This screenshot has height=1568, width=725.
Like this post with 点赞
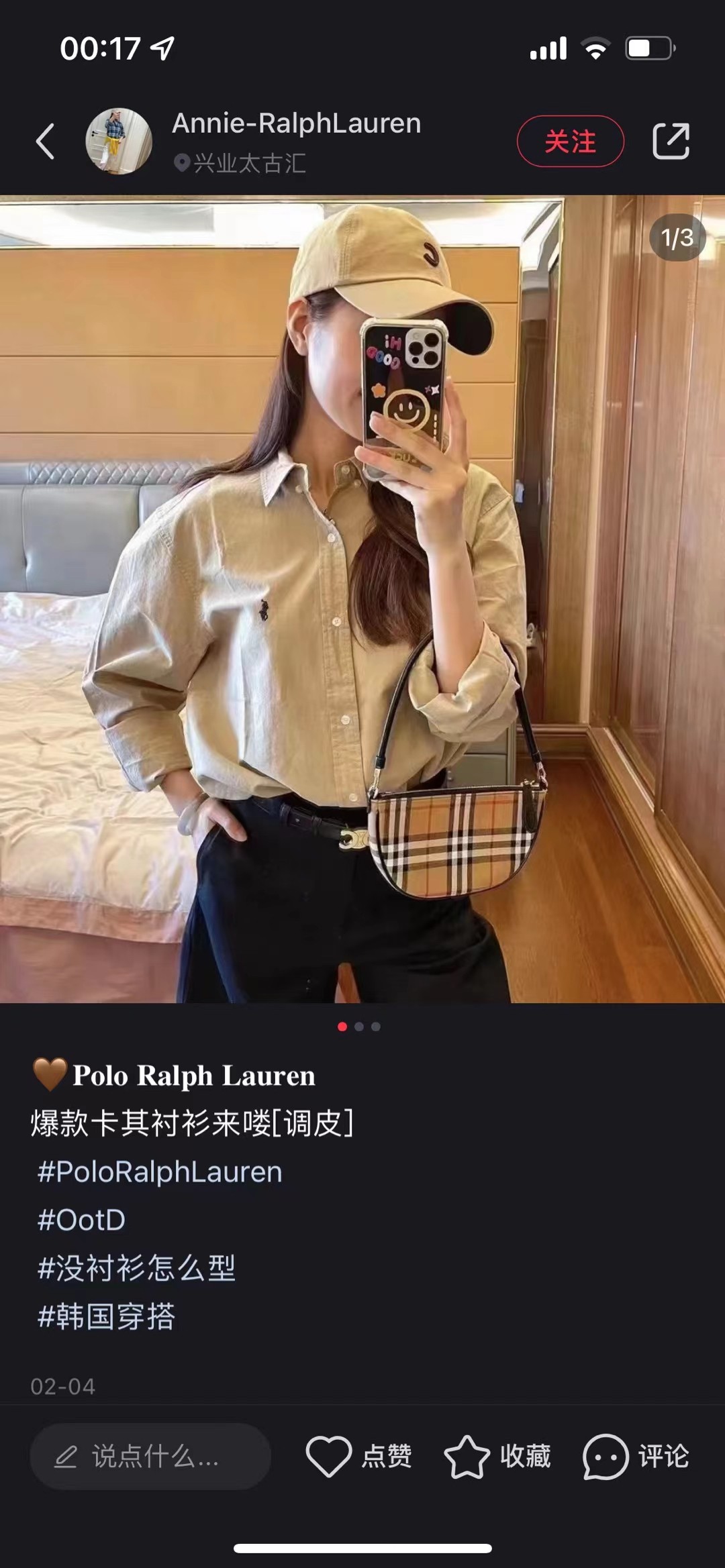(x=359, y=1456)
